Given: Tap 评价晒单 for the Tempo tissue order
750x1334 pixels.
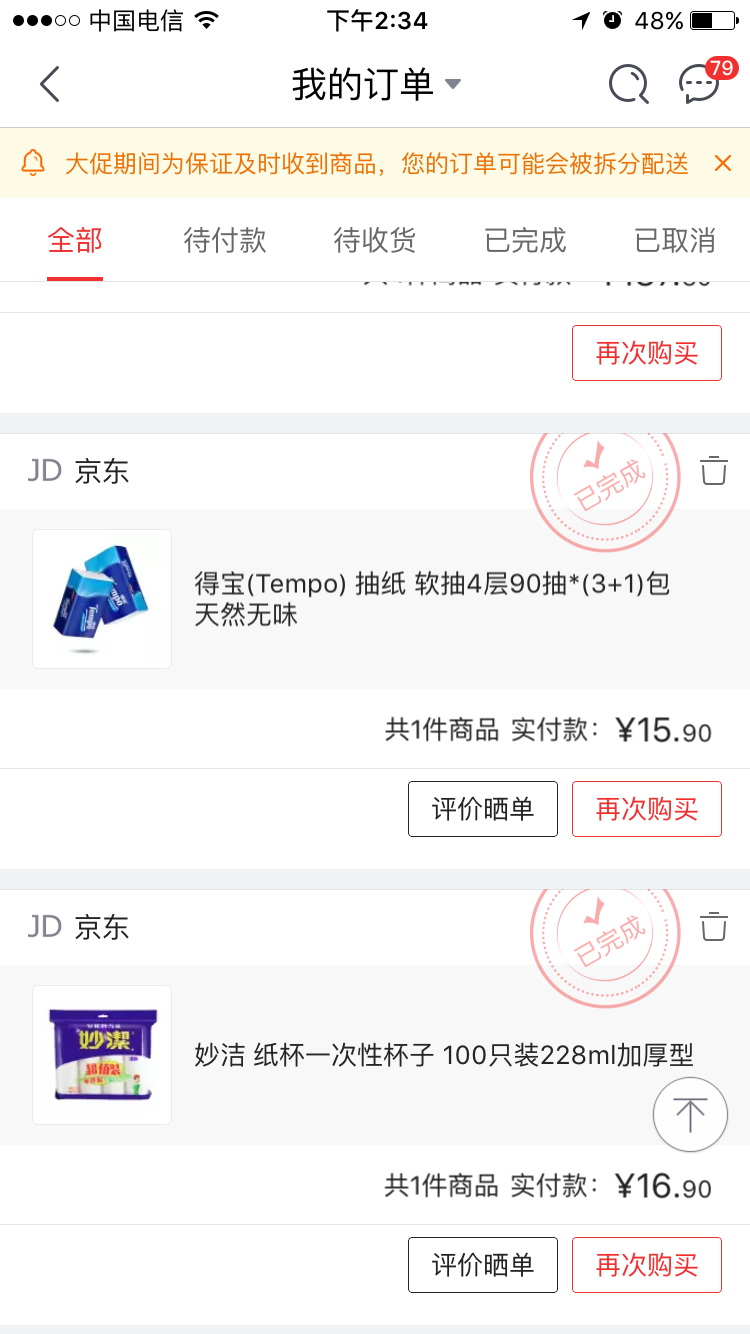Looking at the screenshot, I should click(483, 809).
